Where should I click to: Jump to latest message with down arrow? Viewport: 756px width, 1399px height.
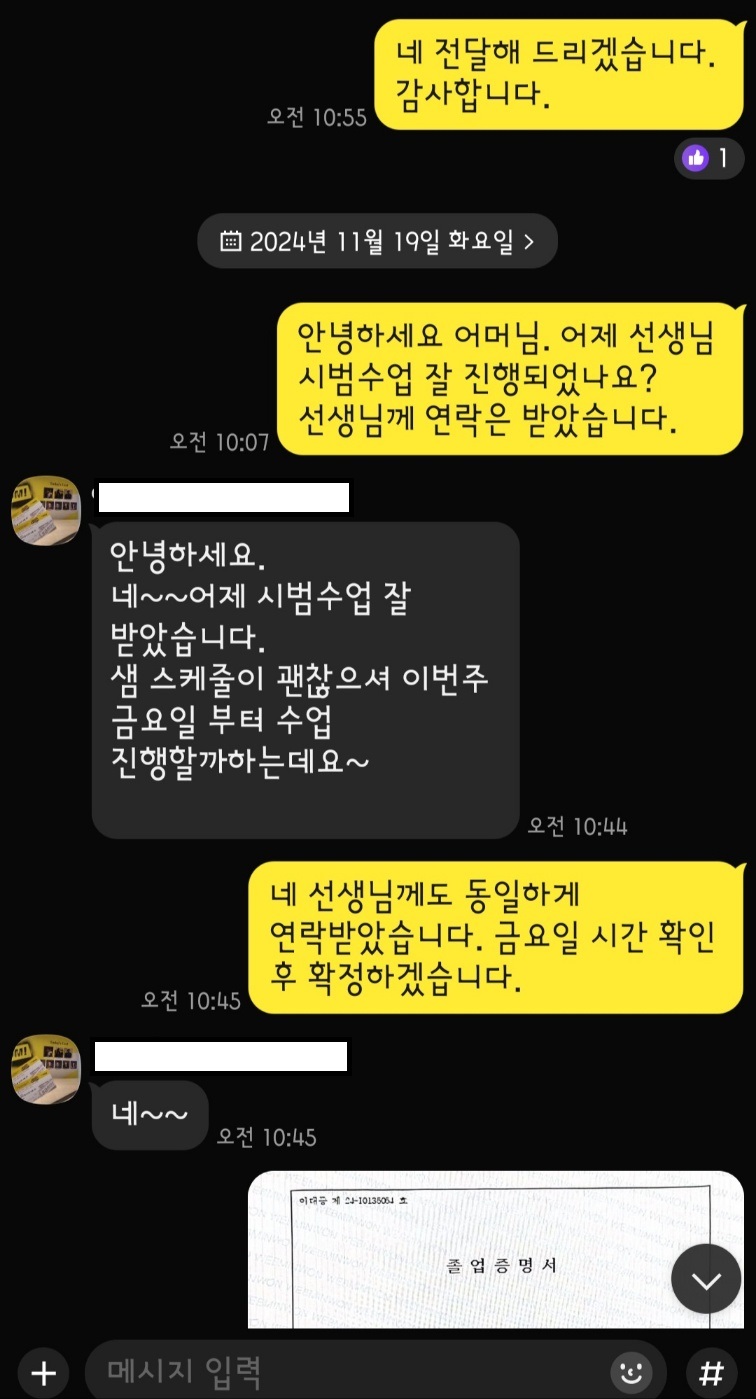(706, 1279)
